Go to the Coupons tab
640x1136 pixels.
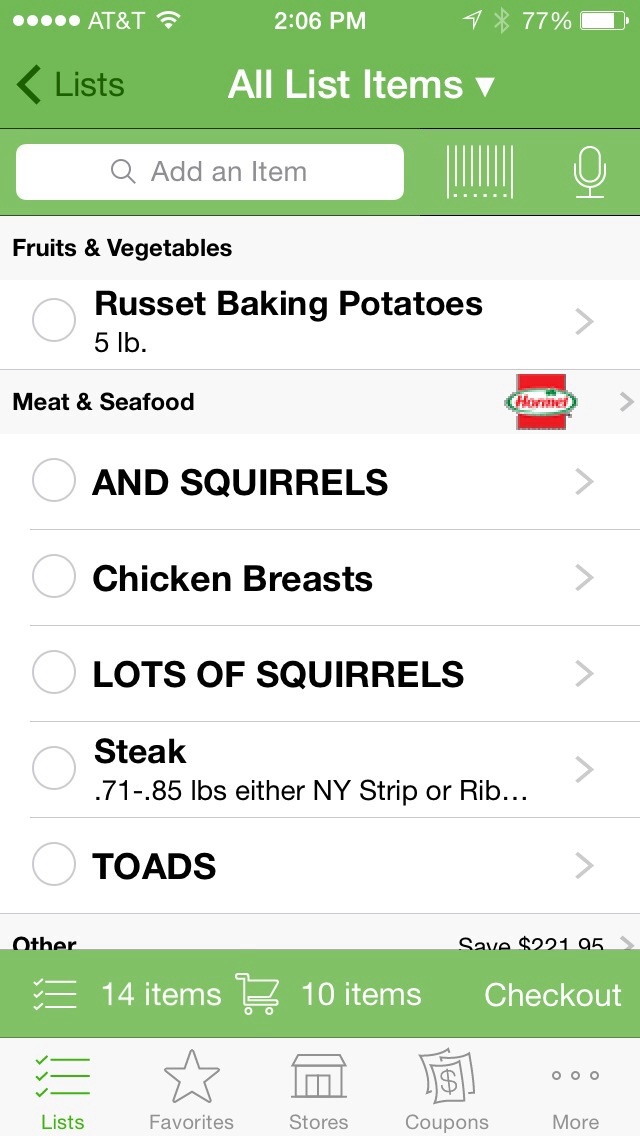pyautogui.click(x=447, y=1090)
